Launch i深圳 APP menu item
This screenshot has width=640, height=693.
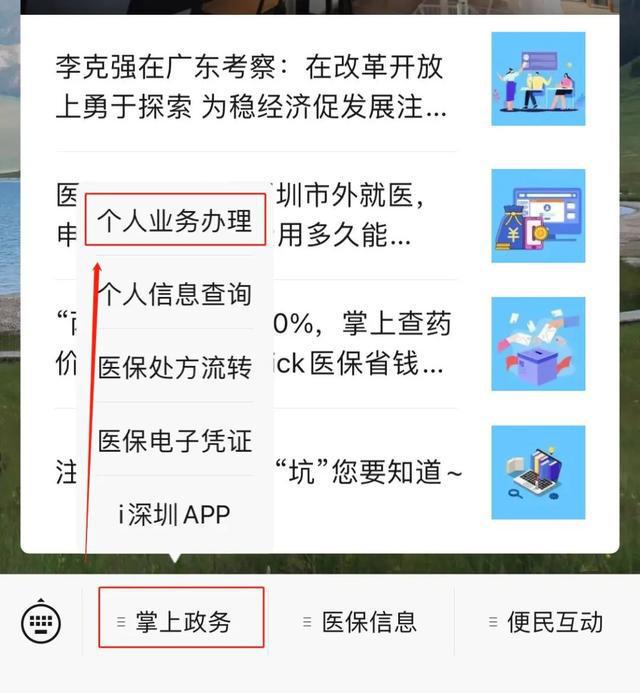(175, 515)
